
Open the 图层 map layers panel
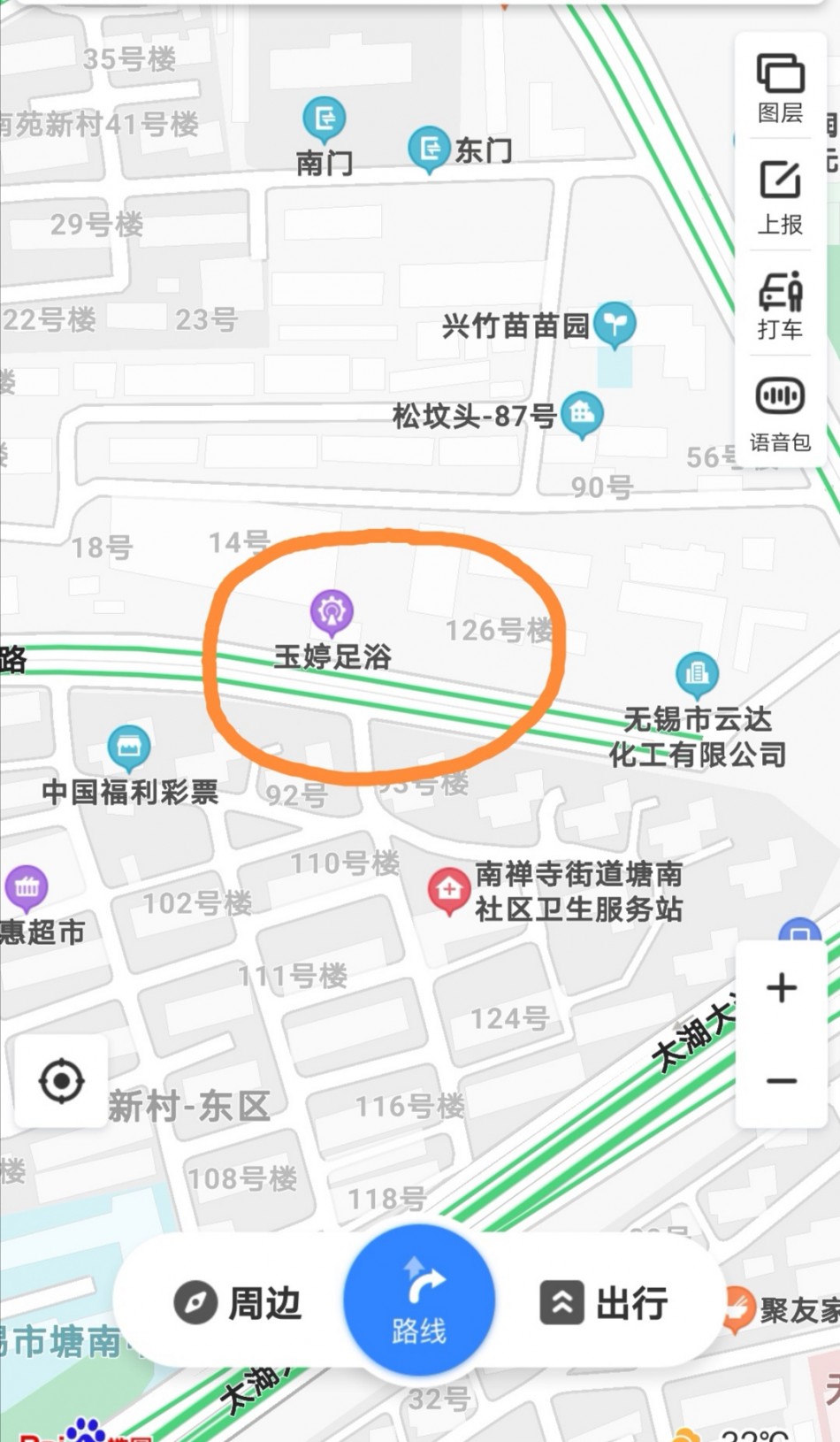tap(780, 87)
